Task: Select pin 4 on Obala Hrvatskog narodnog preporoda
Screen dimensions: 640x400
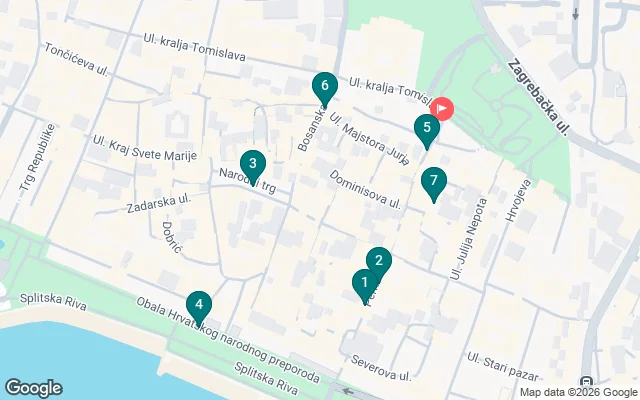Action: [199, 305]
